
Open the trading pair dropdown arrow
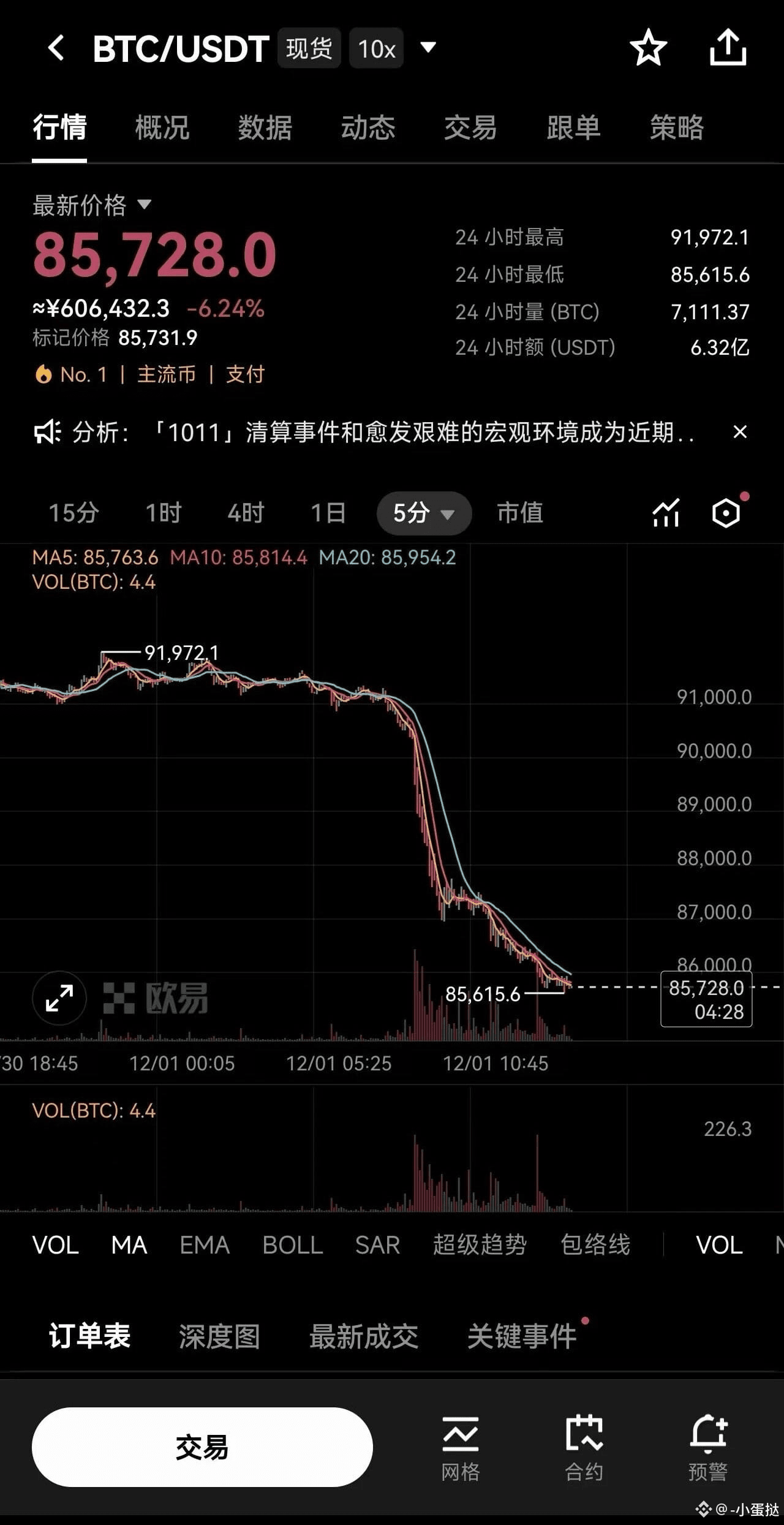428,47
